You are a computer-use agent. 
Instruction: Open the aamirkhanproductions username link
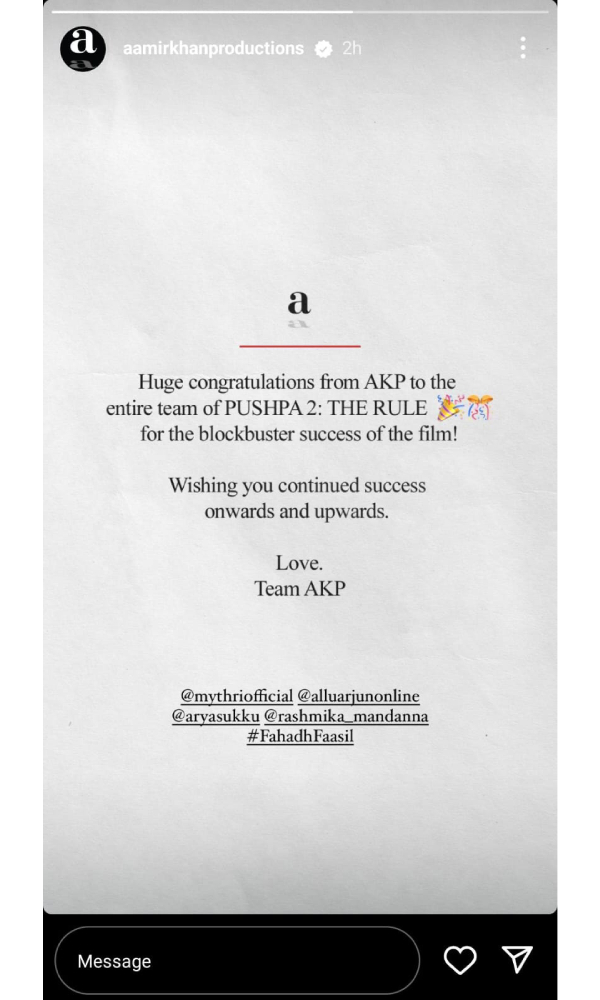pyautogui.click(x=213, y=48)
